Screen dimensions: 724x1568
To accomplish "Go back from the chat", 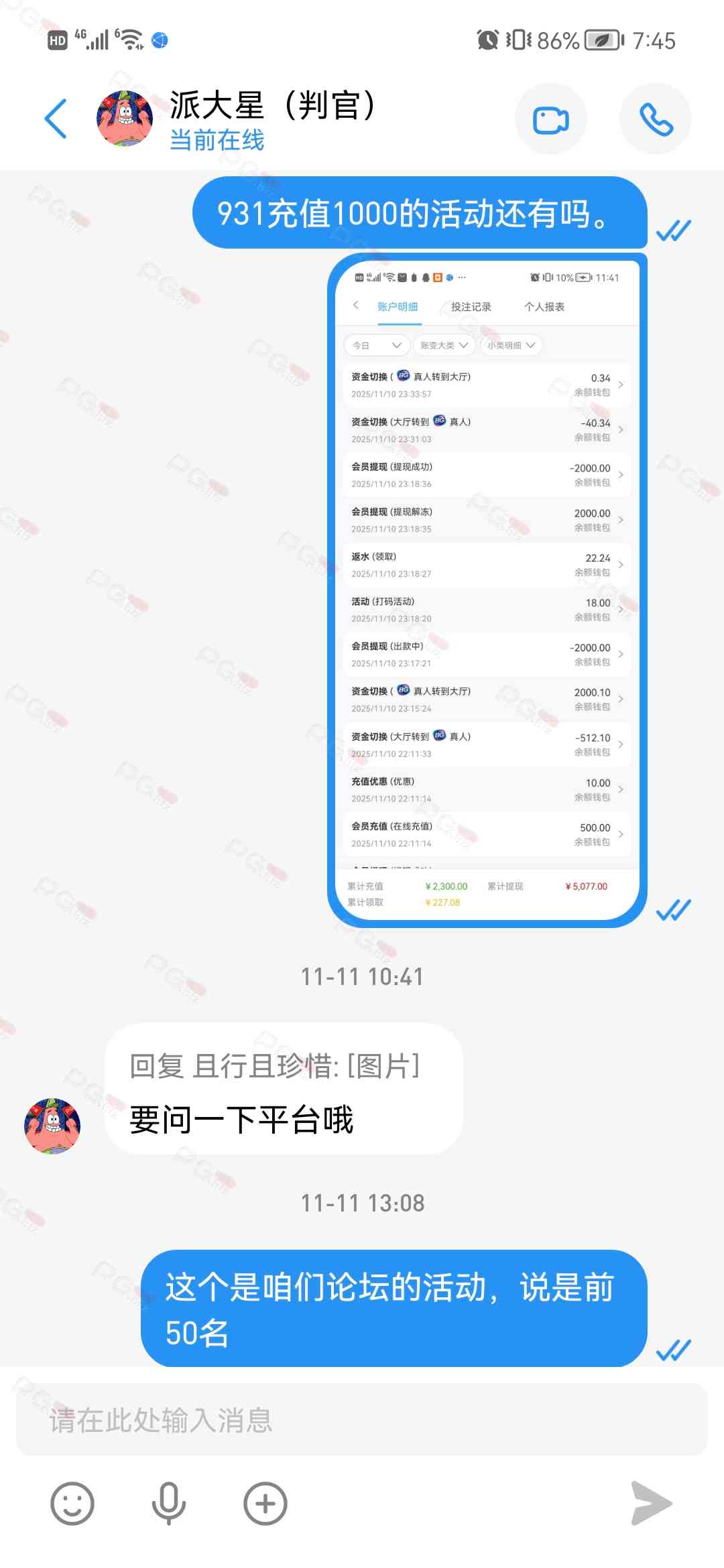I will tap(56, 119).
